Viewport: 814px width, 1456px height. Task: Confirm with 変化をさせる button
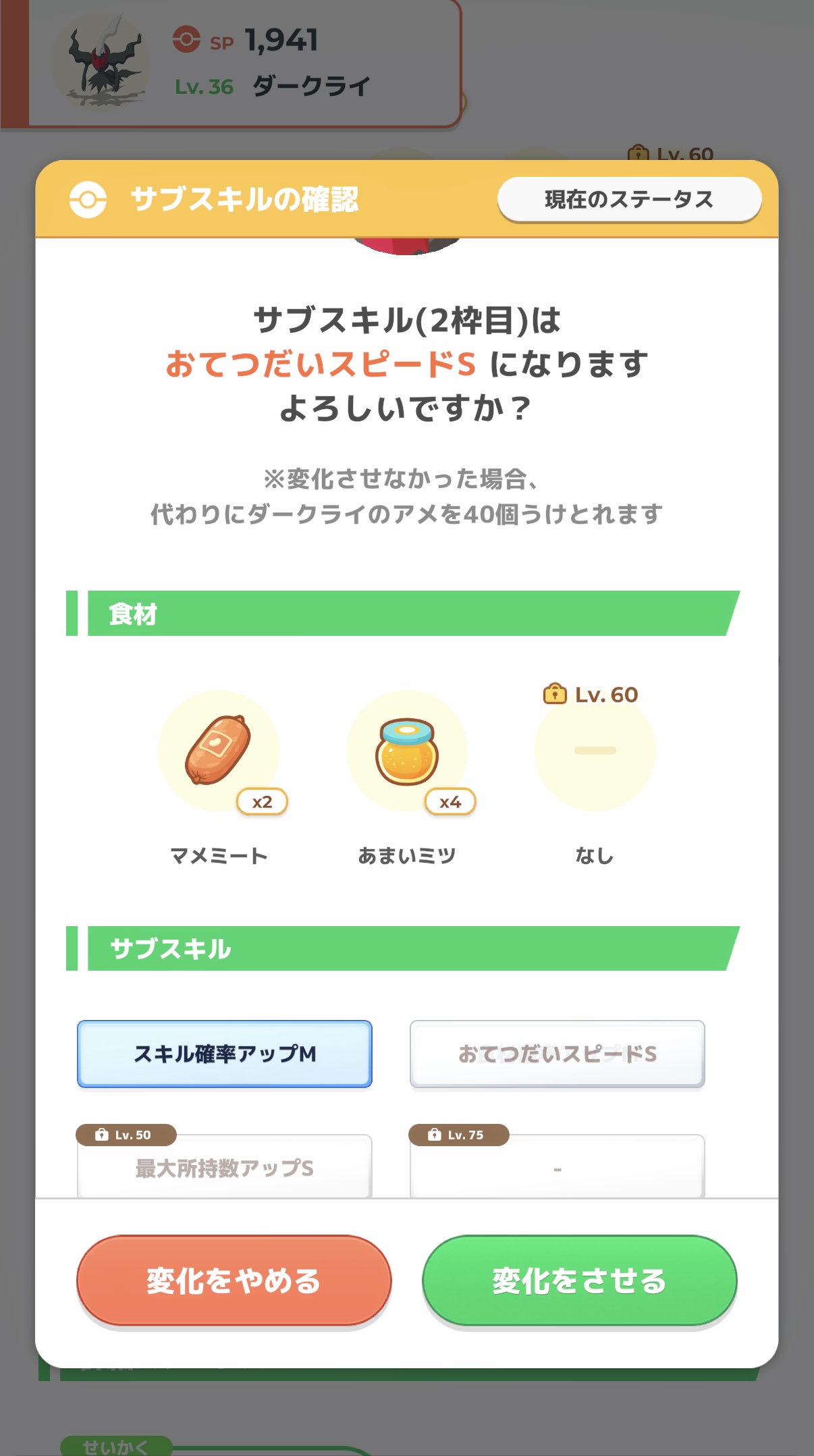(x=579, y=1280)
